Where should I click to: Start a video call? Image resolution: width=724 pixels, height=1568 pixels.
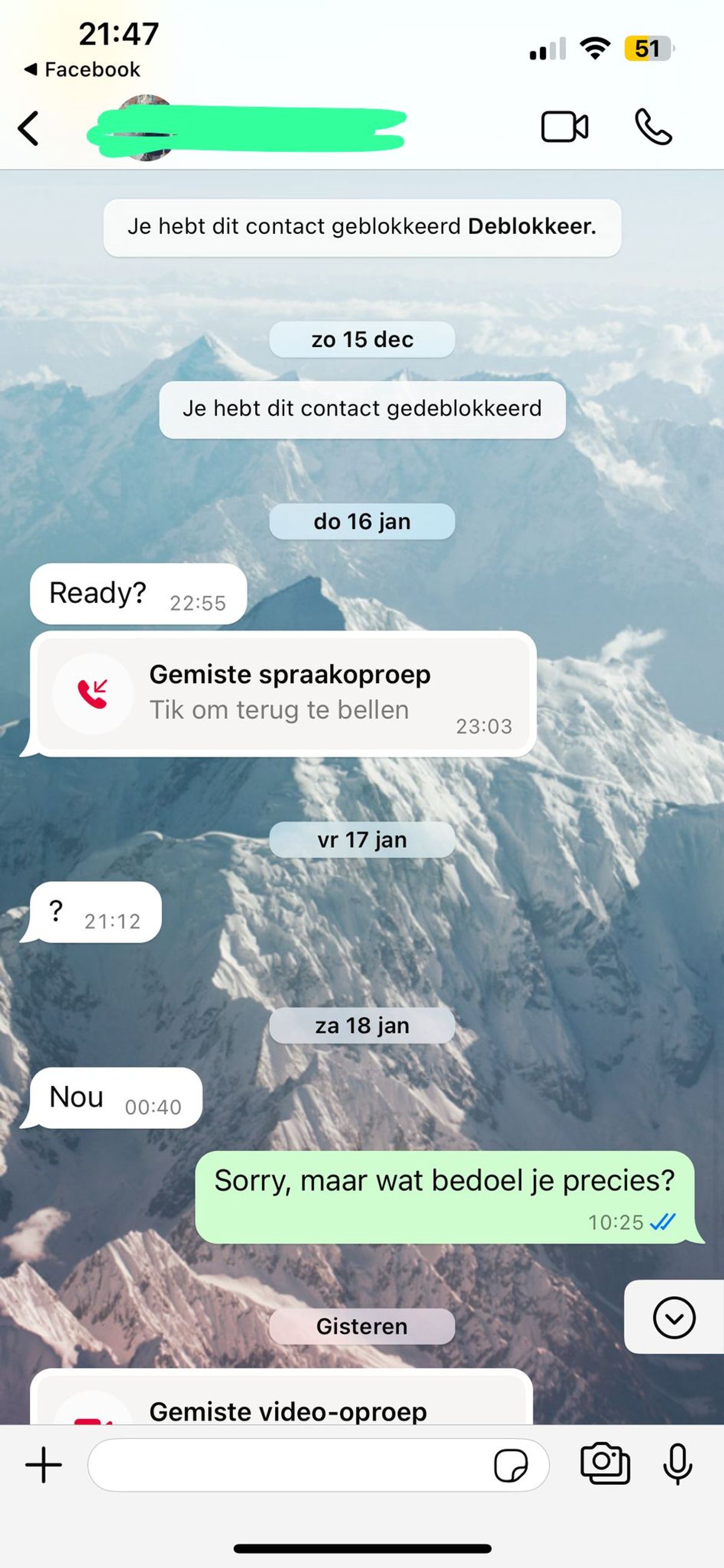[x=564, y=127]
